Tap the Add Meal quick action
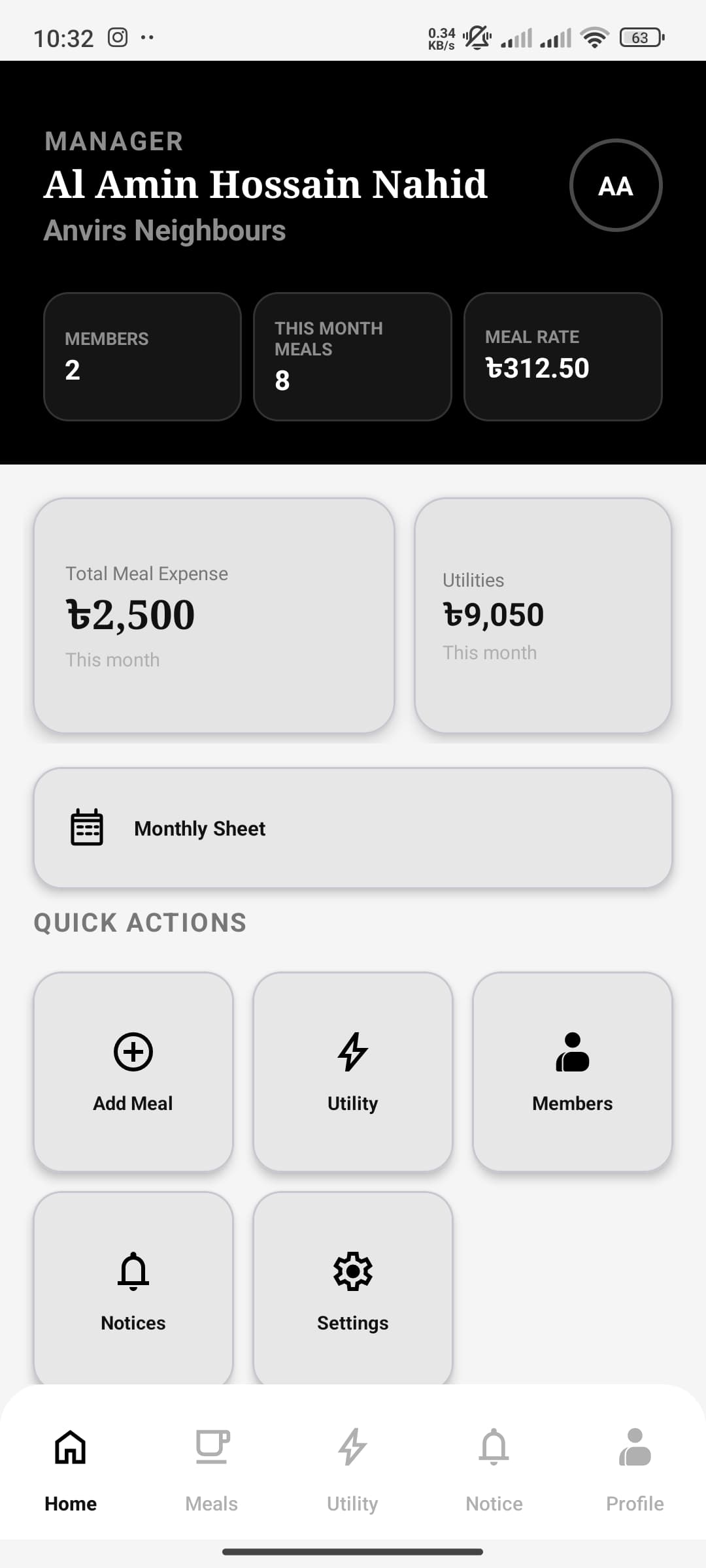The height and width of the screenshot is (1568, 706). pos(133,1071)
